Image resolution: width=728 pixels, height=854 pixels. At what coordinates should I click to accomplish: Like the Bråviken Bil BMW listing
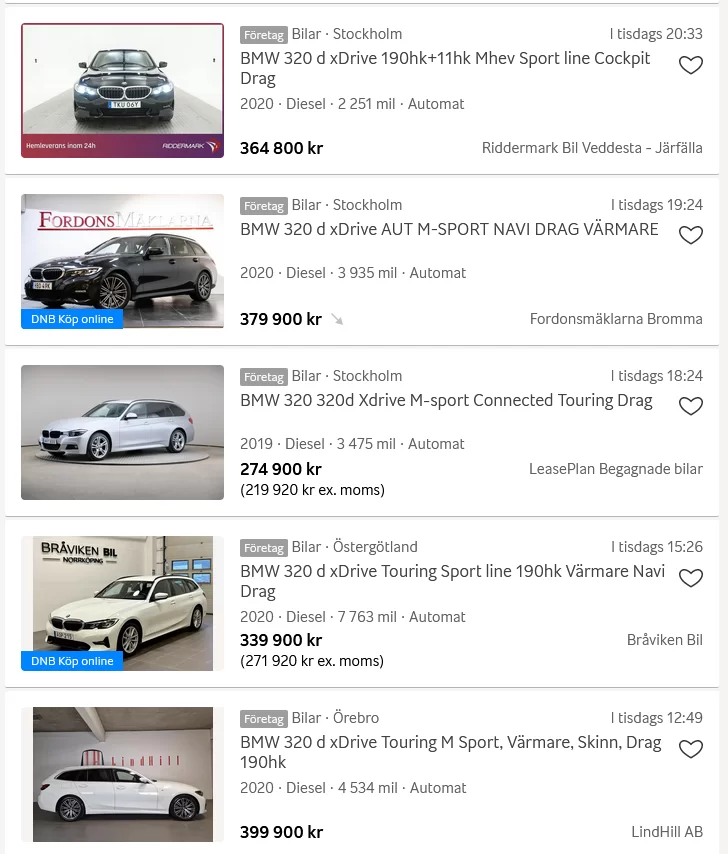691,578
